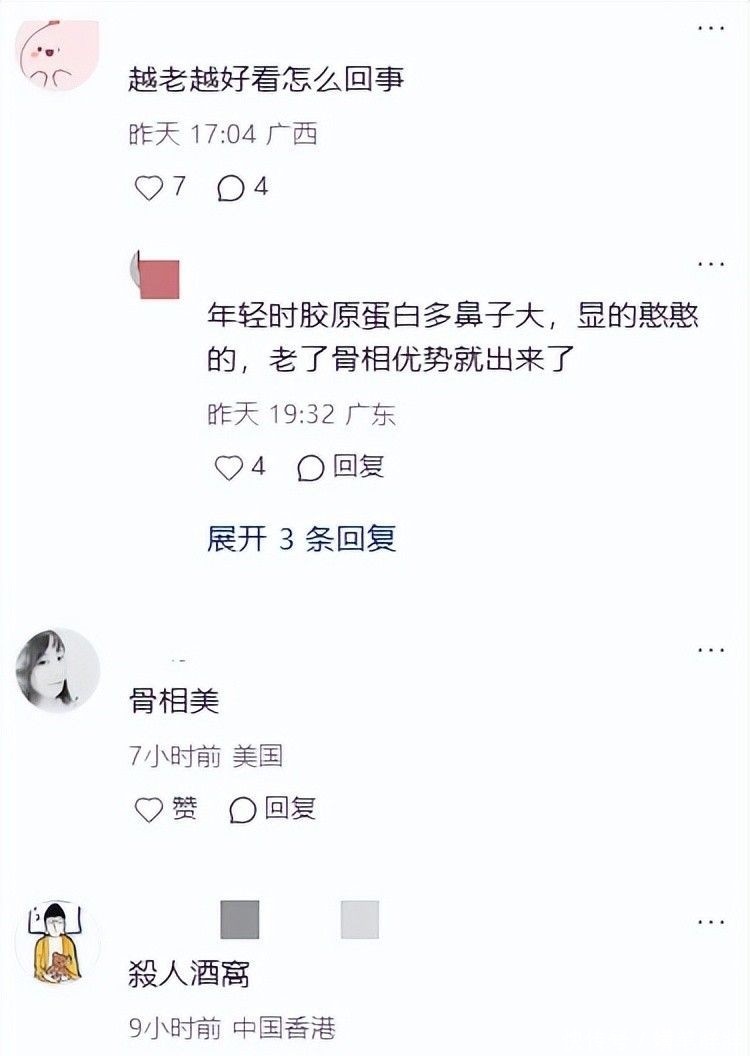Tap 赞 under the "骨相美" comment

coord(166,809)
